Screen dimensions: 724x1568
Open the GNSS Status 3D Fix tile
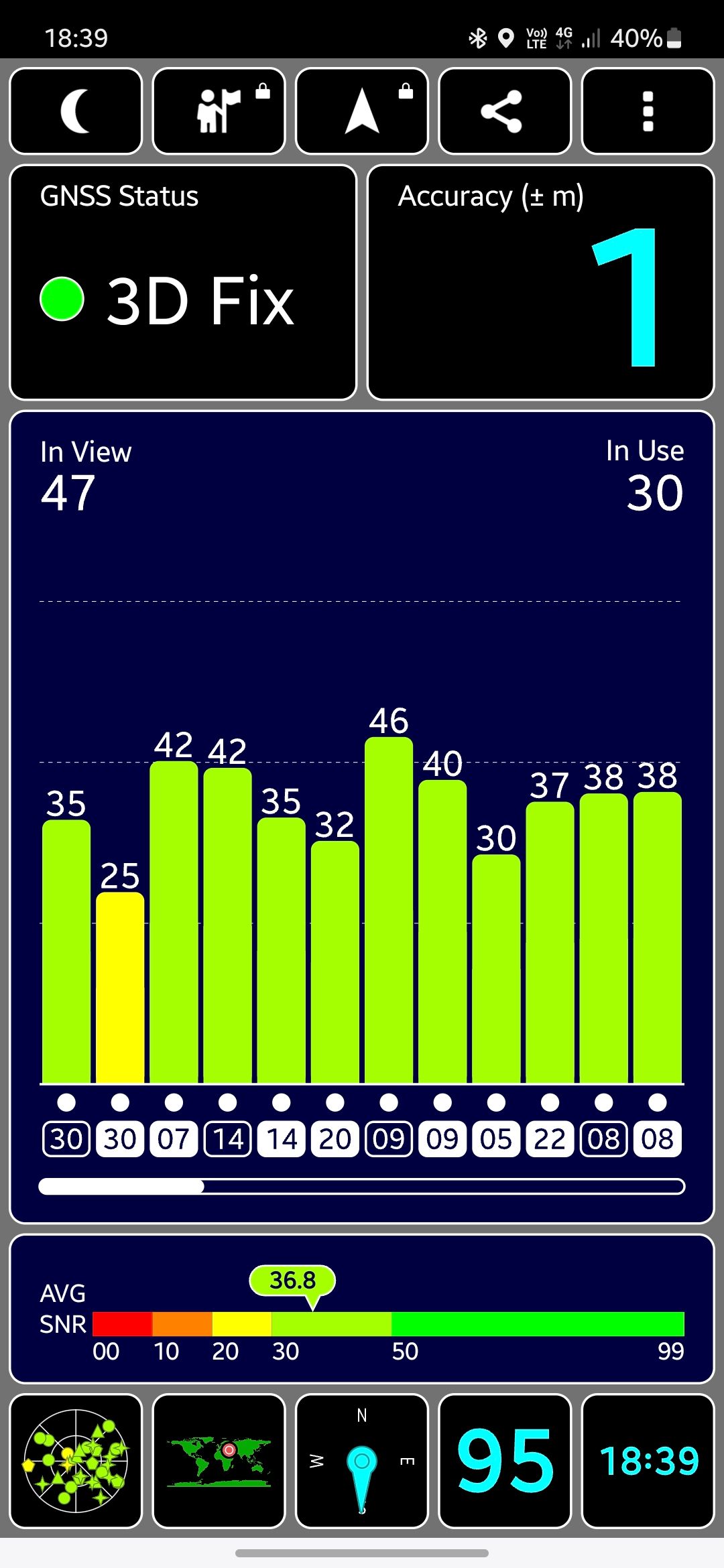[x=182, y=283]
